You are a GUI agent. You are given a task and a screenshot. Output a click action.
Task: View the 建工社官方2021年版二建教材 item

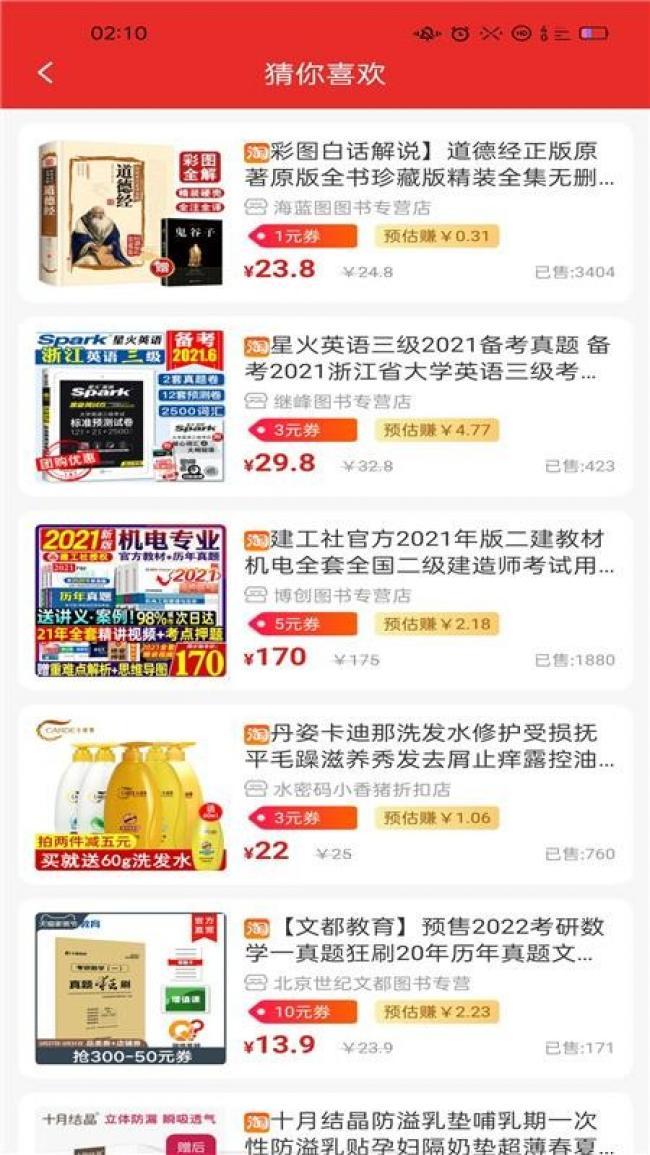[x=325, y=601]
